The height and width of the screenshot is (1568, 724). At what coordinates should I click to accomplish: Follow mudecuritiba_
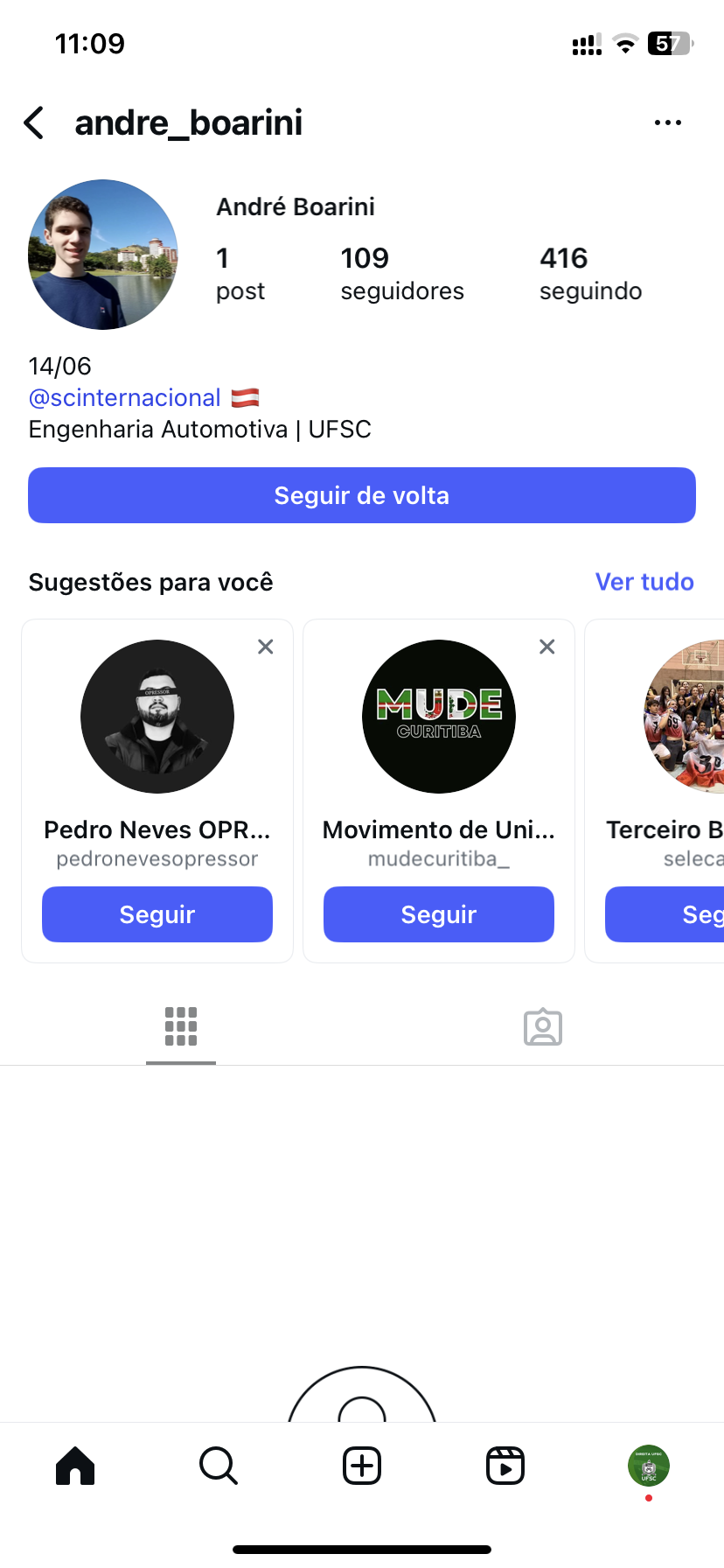tap(439, 914)
